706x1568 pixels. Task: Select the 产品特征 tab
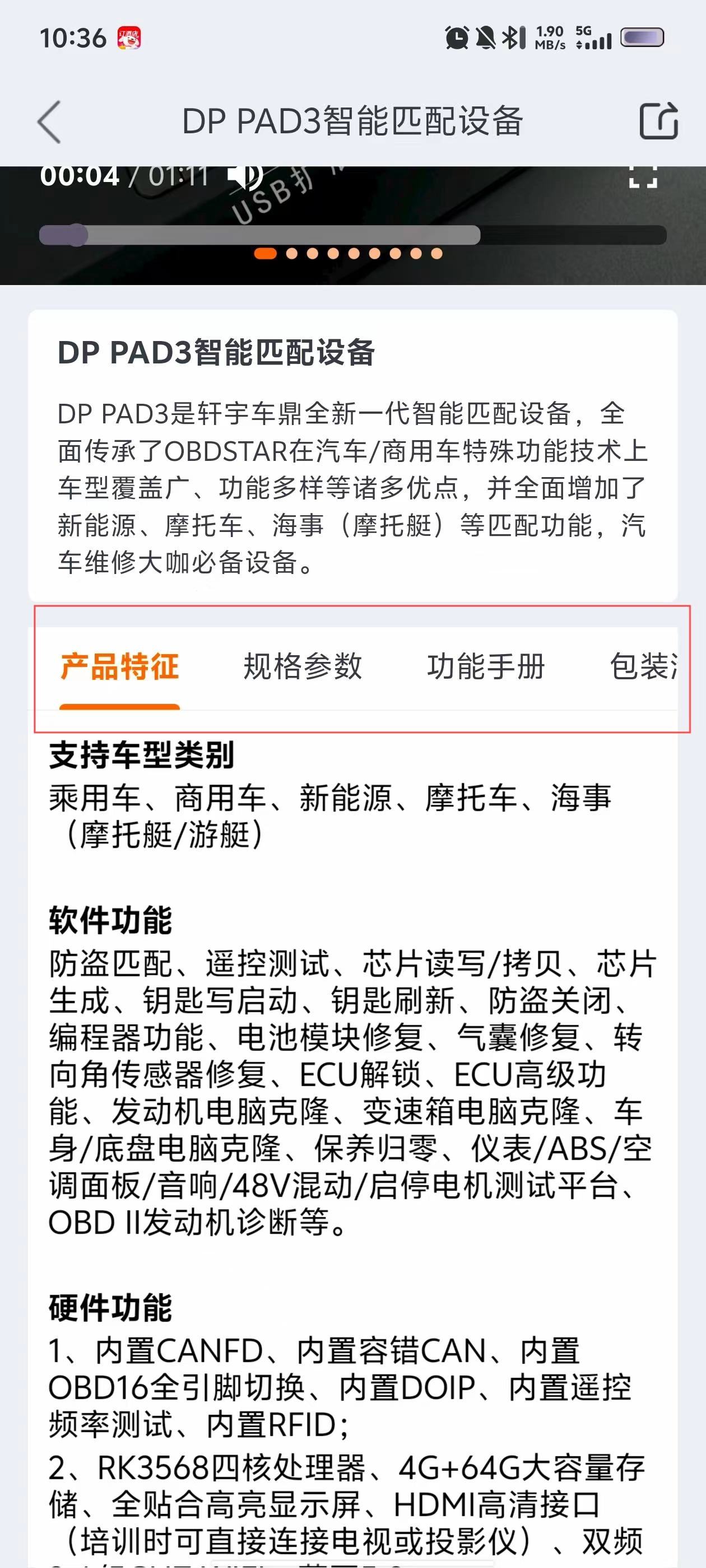coord(119,666)
